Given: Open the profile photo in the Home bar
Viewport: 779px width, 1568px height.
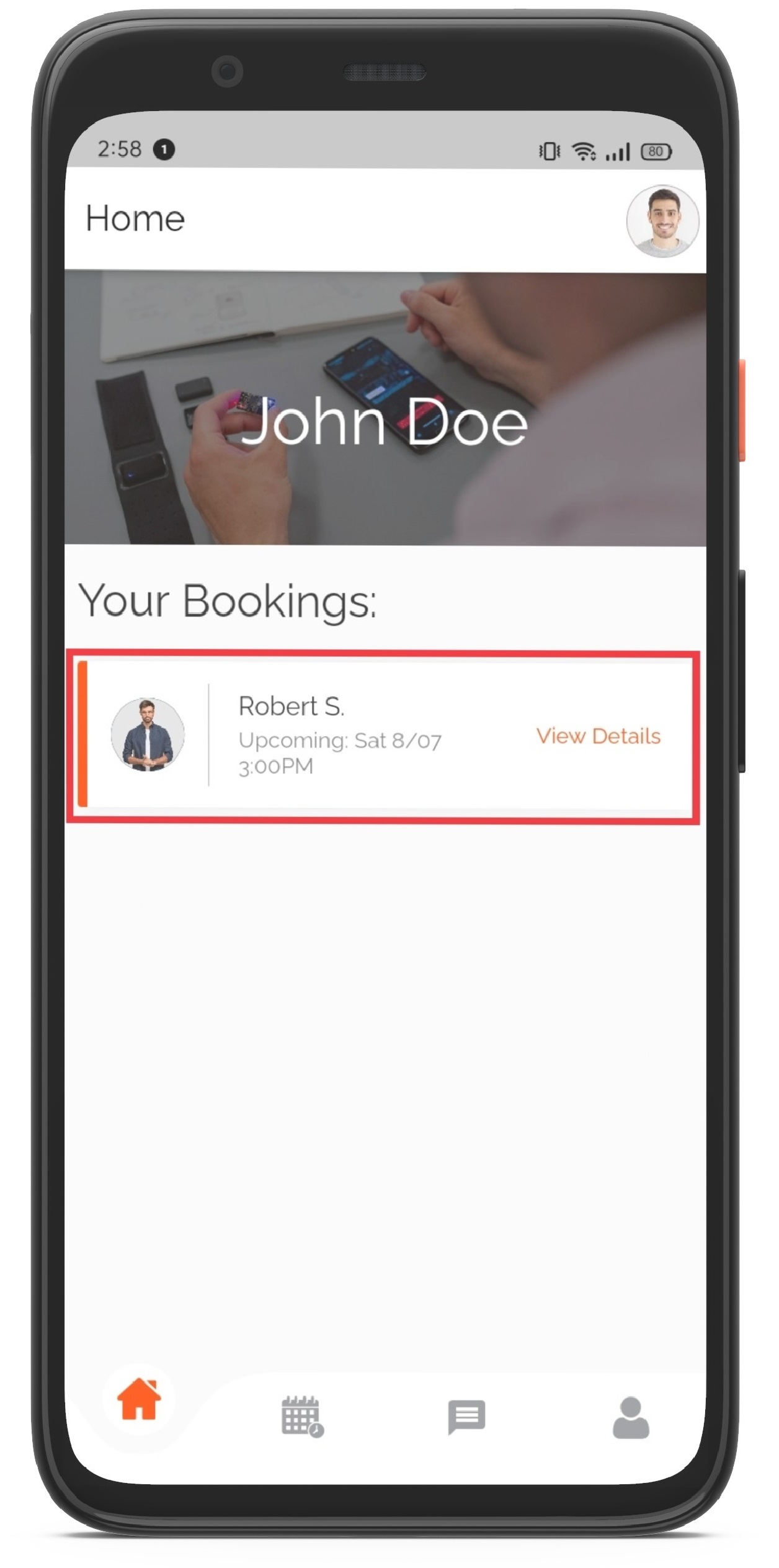Looking at the screenshot, I should pyautogui.click(x=662, y=221).
